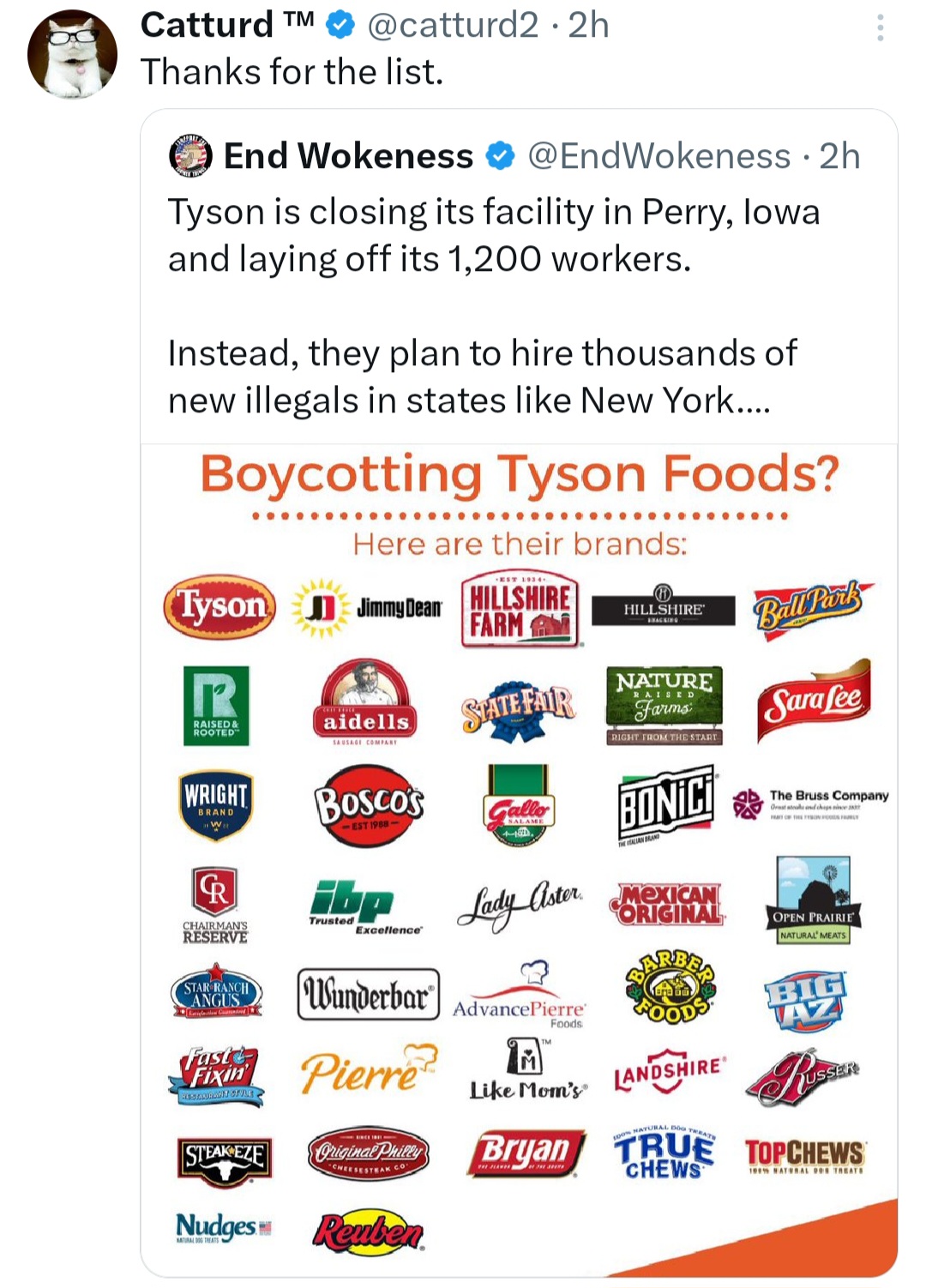The height and width of the screenshot is (1288, 926).
Task: View the Tyson brands image full screen
Action: click(519, 858)
